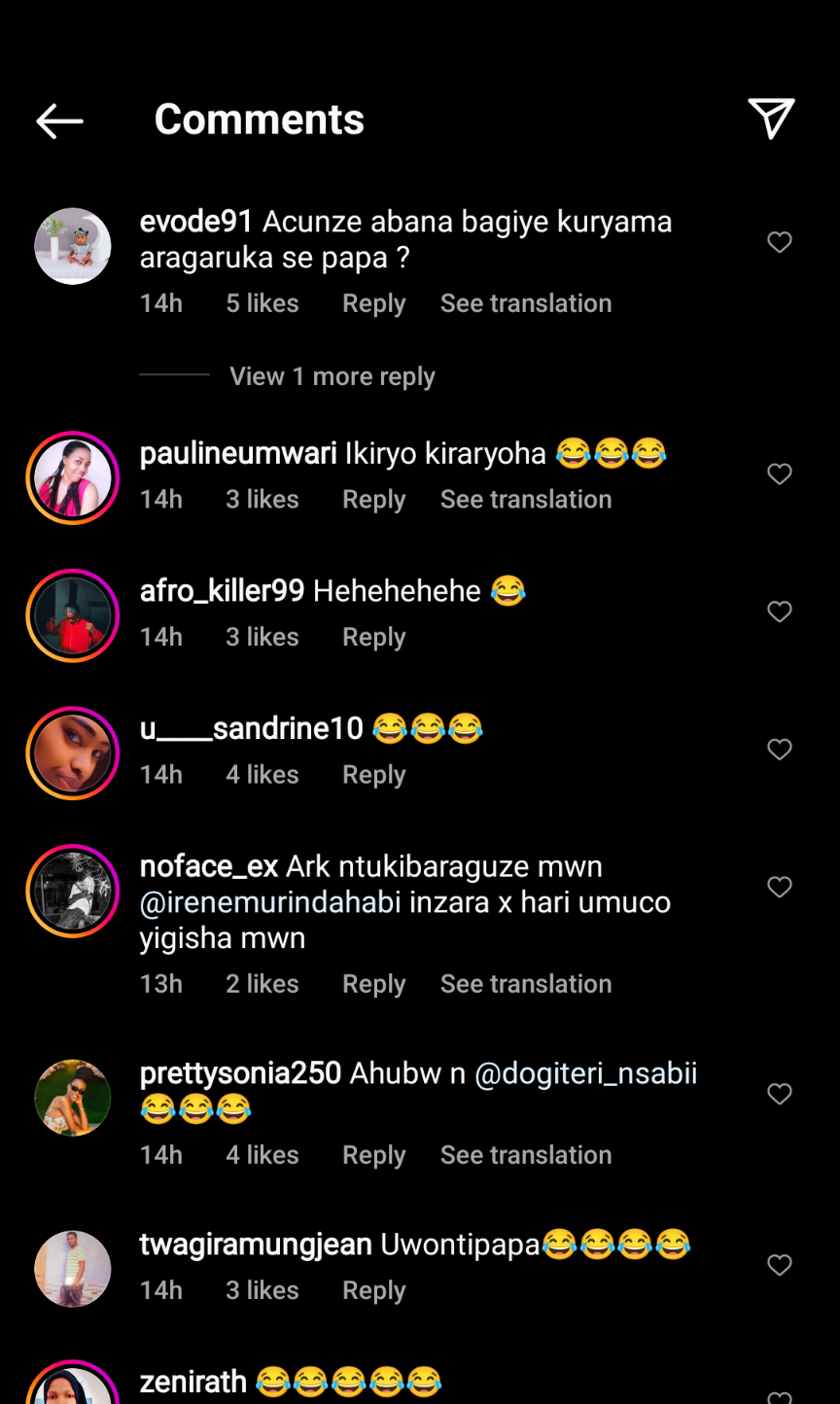Viewport: 840px width, 1404px height.
Task: Like twagiramungjean's comment
Action: (x=780, y=1265)
